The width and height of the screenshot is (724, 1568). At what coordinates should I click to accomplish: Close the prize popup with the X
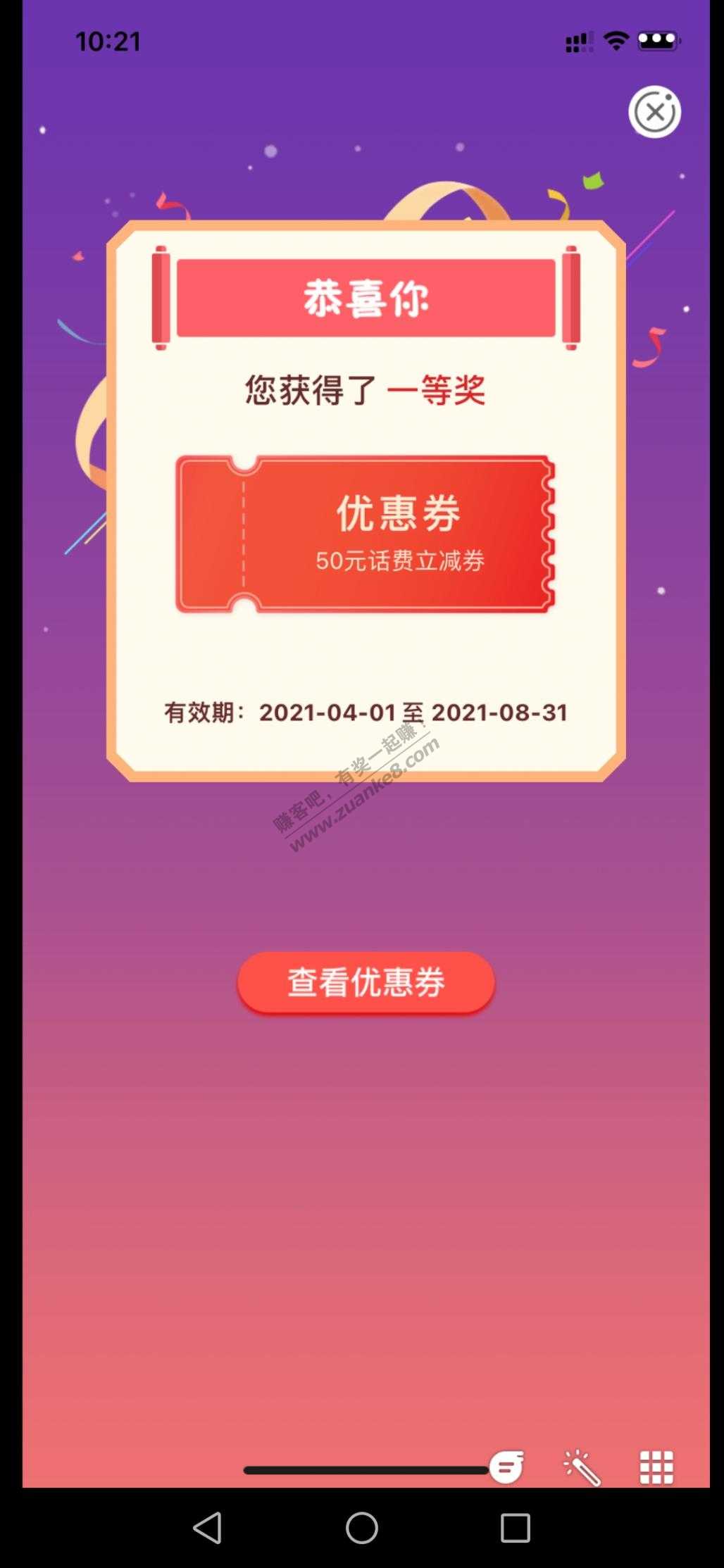click(654, 111)
